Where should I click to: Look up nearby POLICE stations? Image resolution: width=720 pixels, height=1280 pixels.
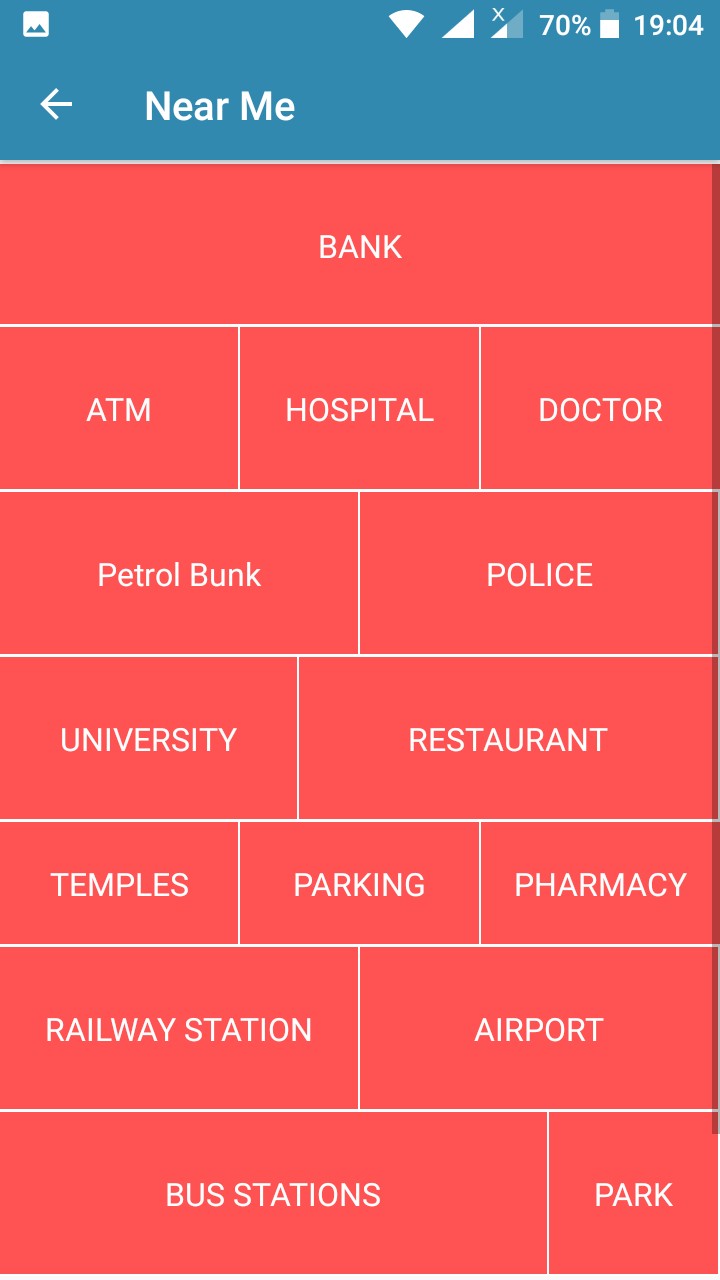(539, 574)
